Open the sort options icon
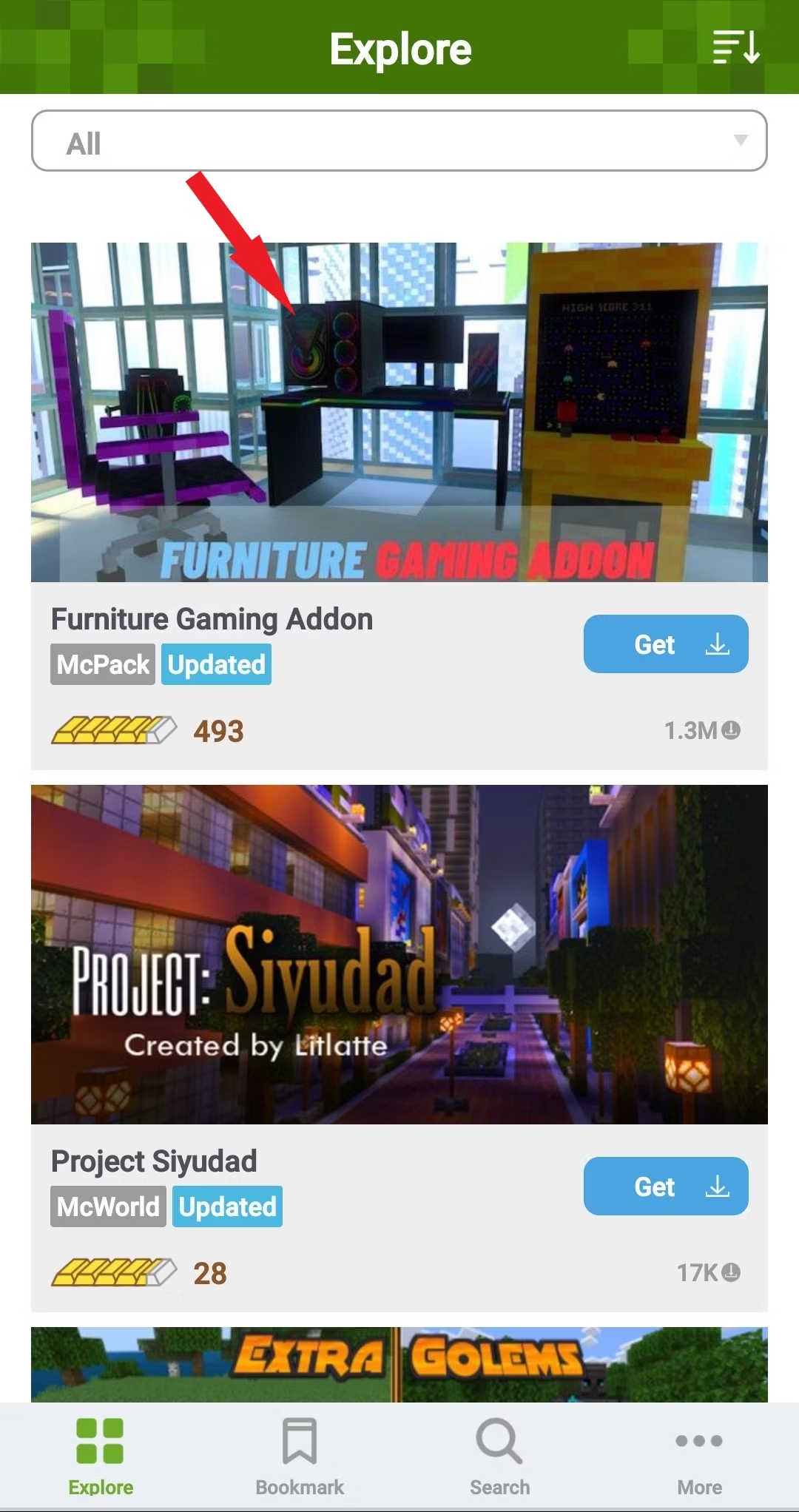Image resolution: width=799 pixels, height=1512 pixels. 735,47
